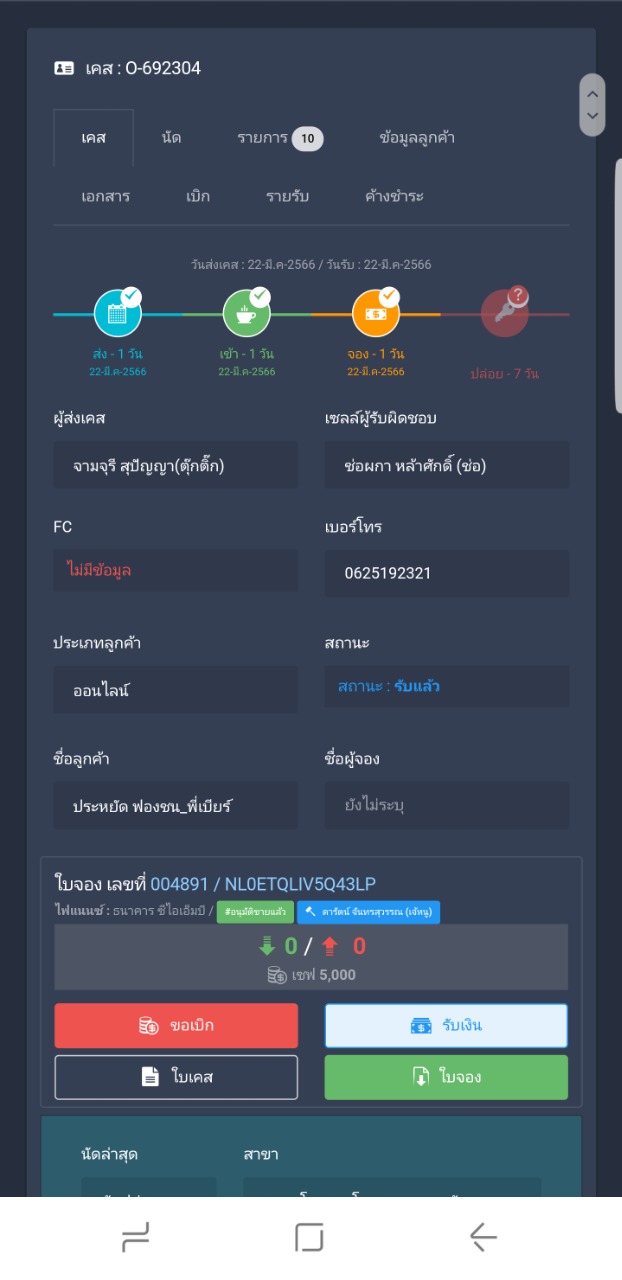Tap the red ขอเบิก button

(176, 1026)
